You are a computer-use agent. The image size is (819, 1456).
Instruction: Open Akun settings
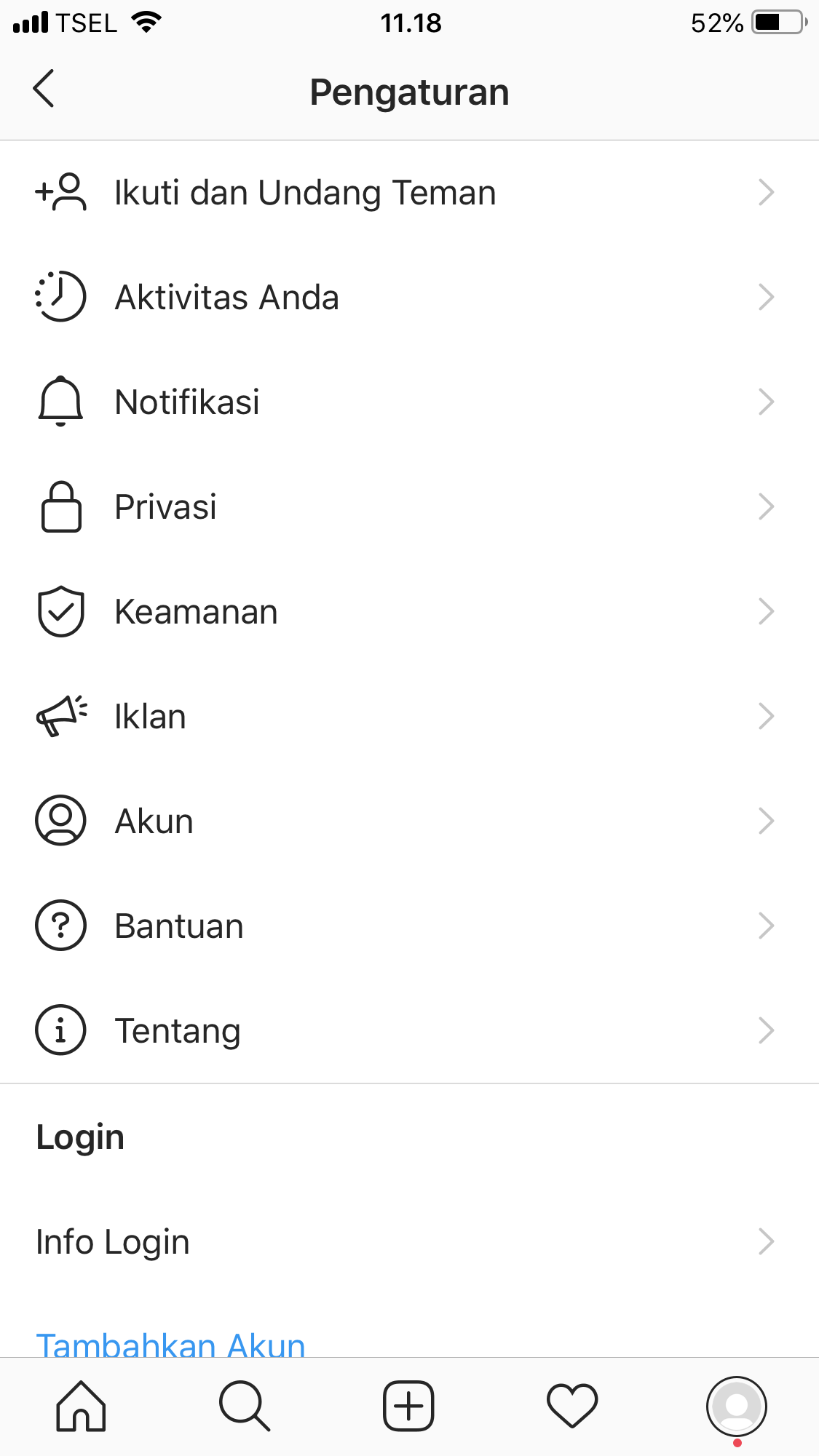(x=154, y=822)
